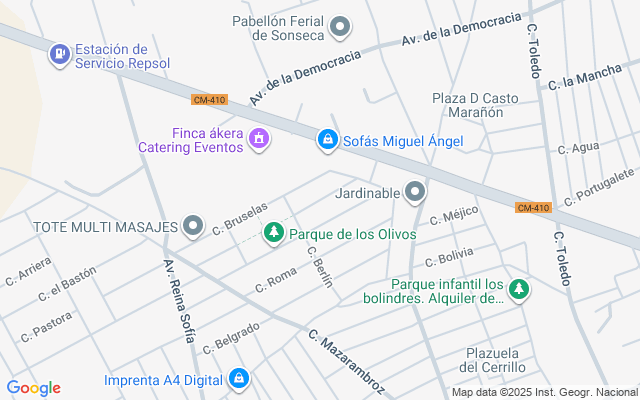Select the Estación de Servicio Repsol marker
The image size is (640, 400).
pyautogui.click(x=60, y=52)
